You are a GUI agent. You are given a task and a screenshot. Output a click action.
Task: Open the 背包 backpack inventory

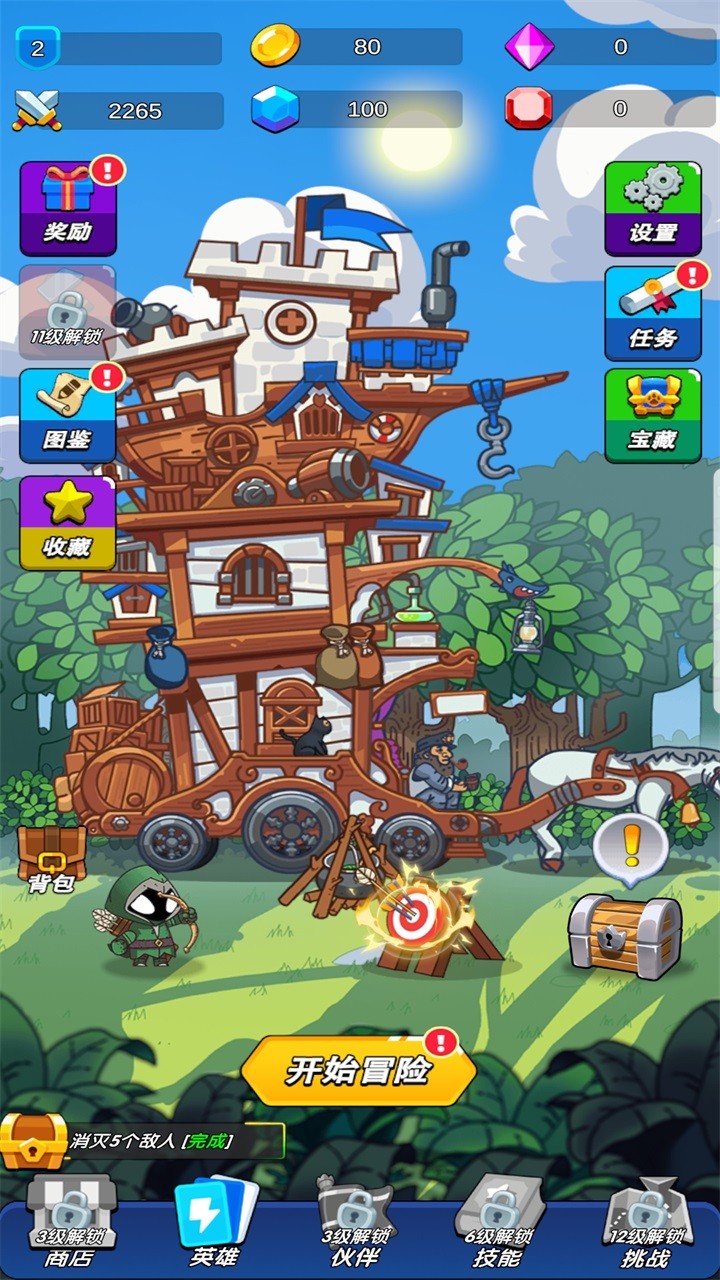tap(52, 857)
